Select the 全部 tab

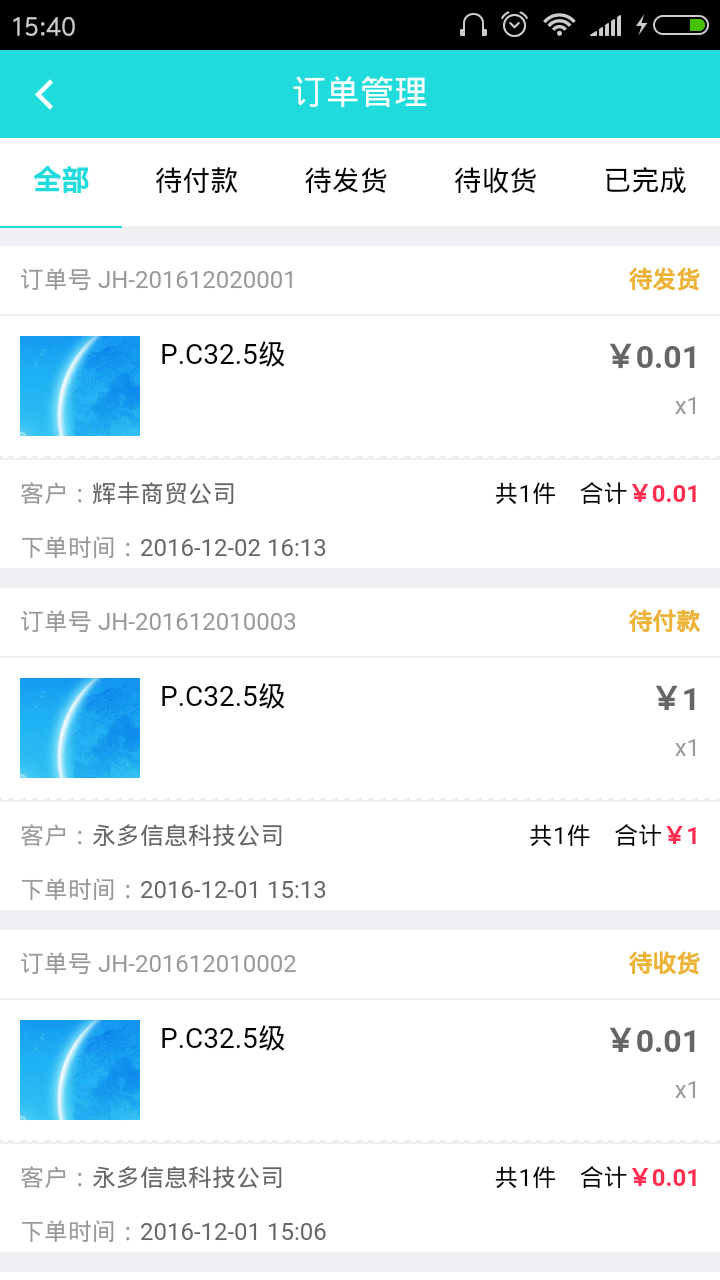61,181
